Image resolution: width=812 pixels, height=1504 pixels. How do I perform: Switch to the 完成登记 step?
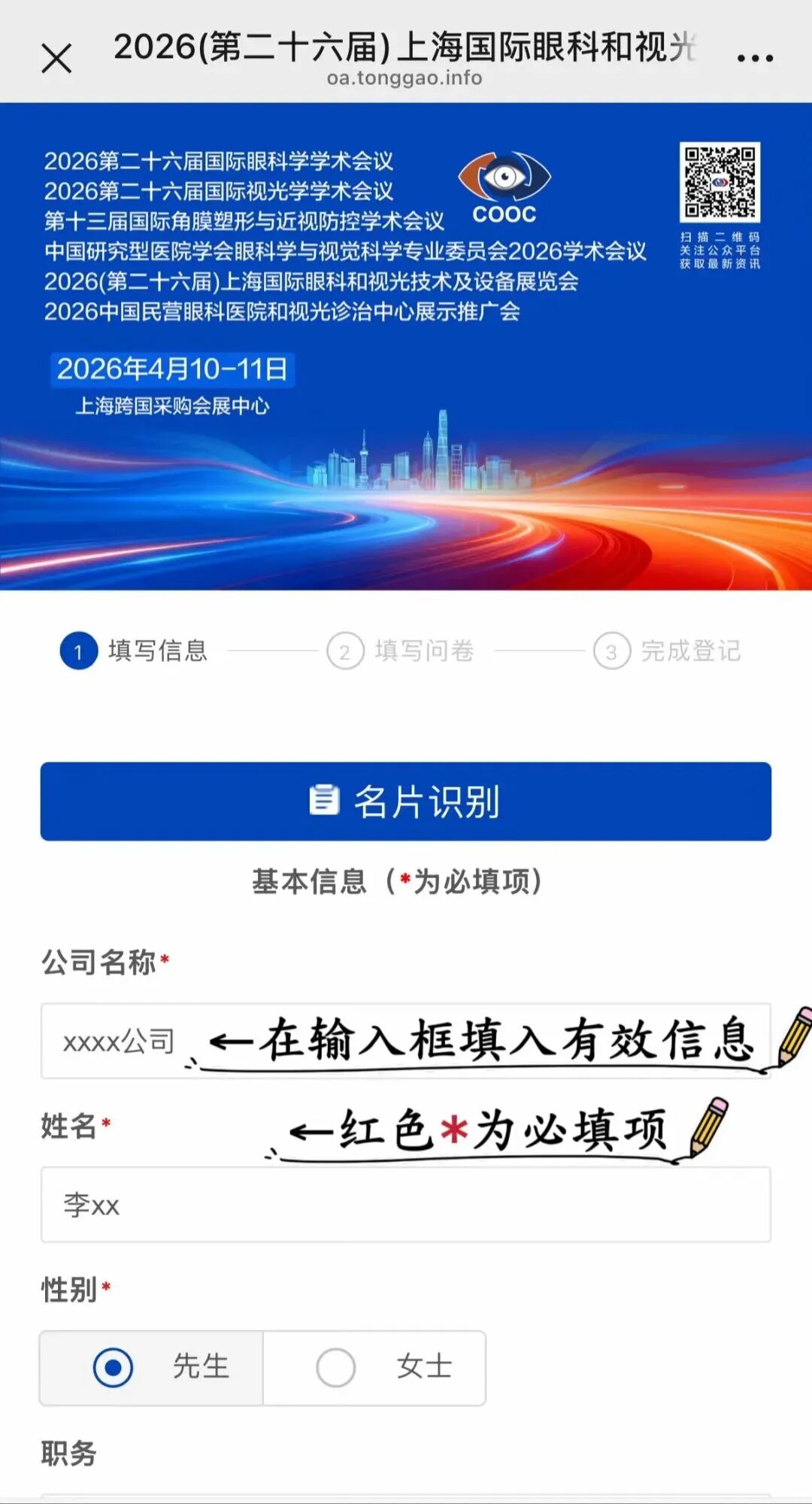(x=692, y=653)
